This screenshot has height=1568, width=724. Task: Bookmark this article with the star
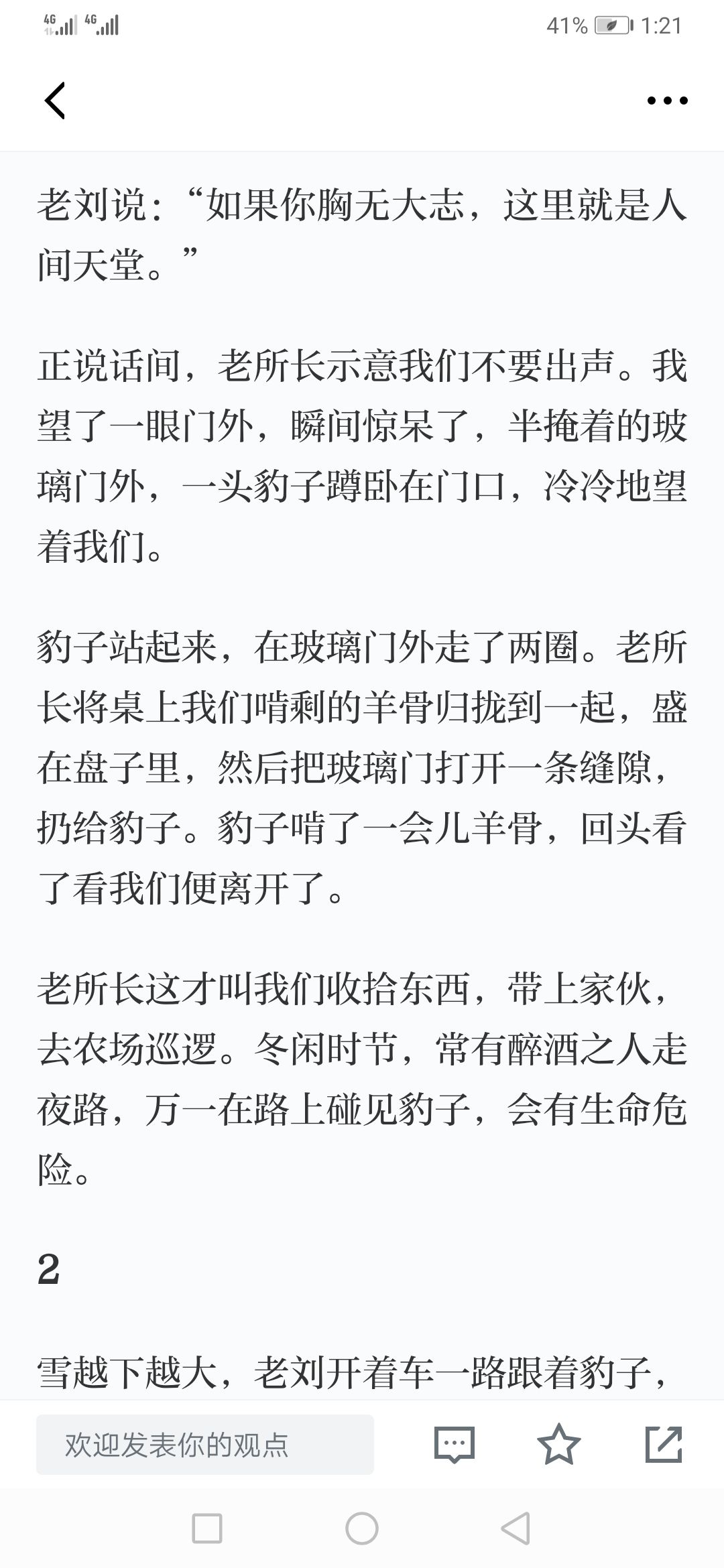pos(559,1444)
